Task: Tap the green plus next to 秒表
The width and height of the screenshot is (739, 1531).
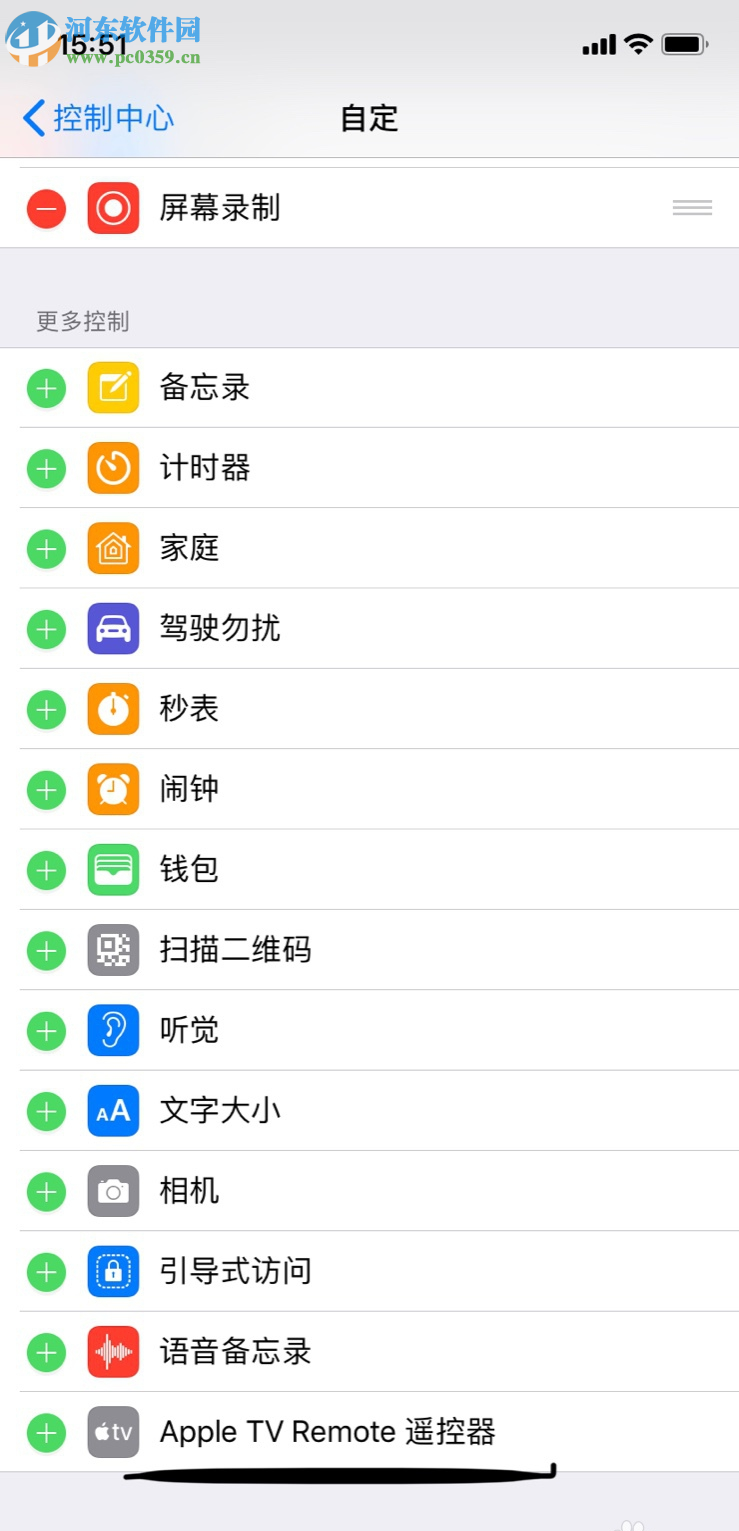Action: (45, 709)
